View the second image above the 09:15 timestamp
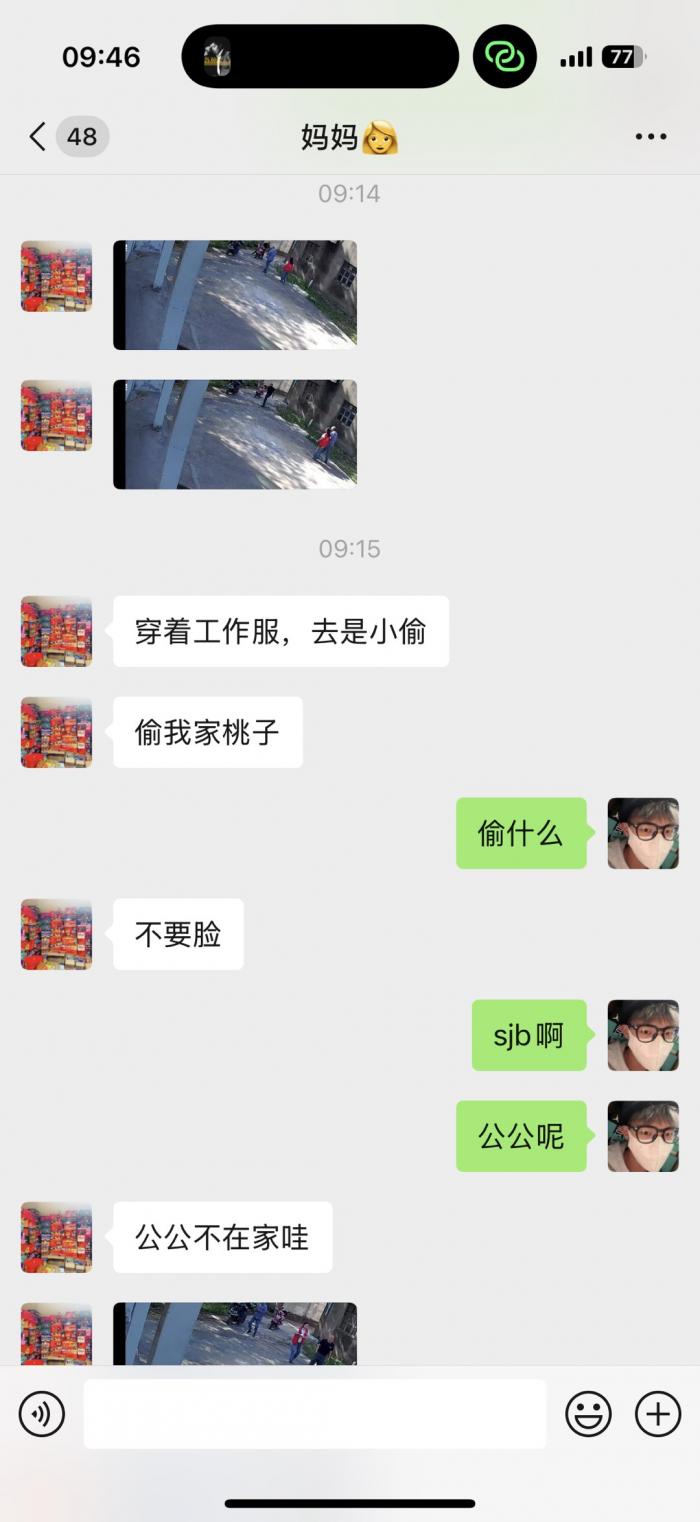The width and height of the screenshot is (700, 1522). 235,434
